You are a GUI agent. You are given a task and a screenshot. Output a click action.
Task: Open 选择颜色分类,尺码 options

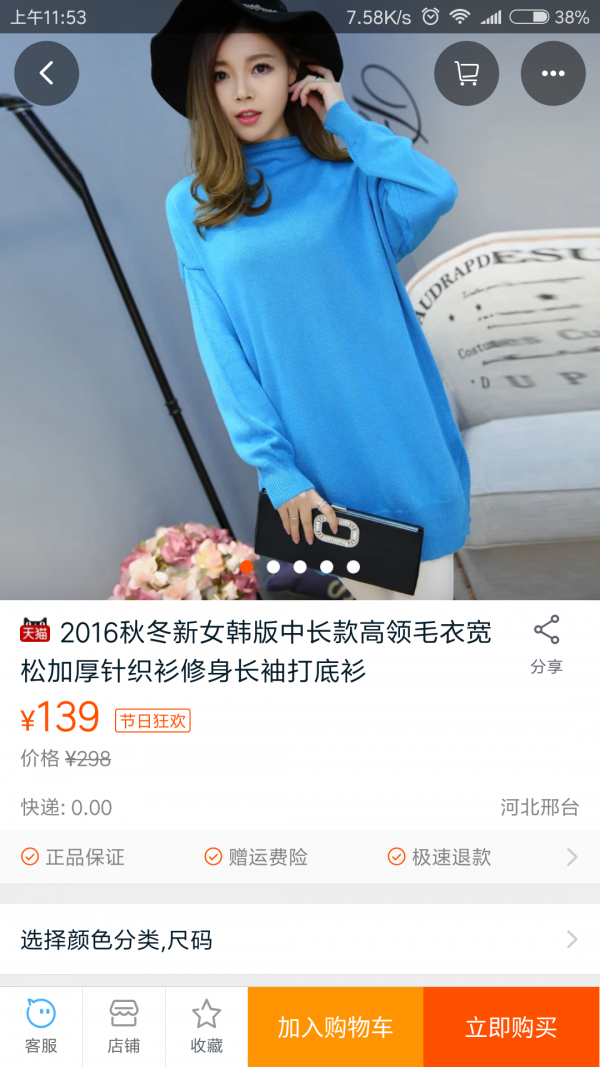300,940
